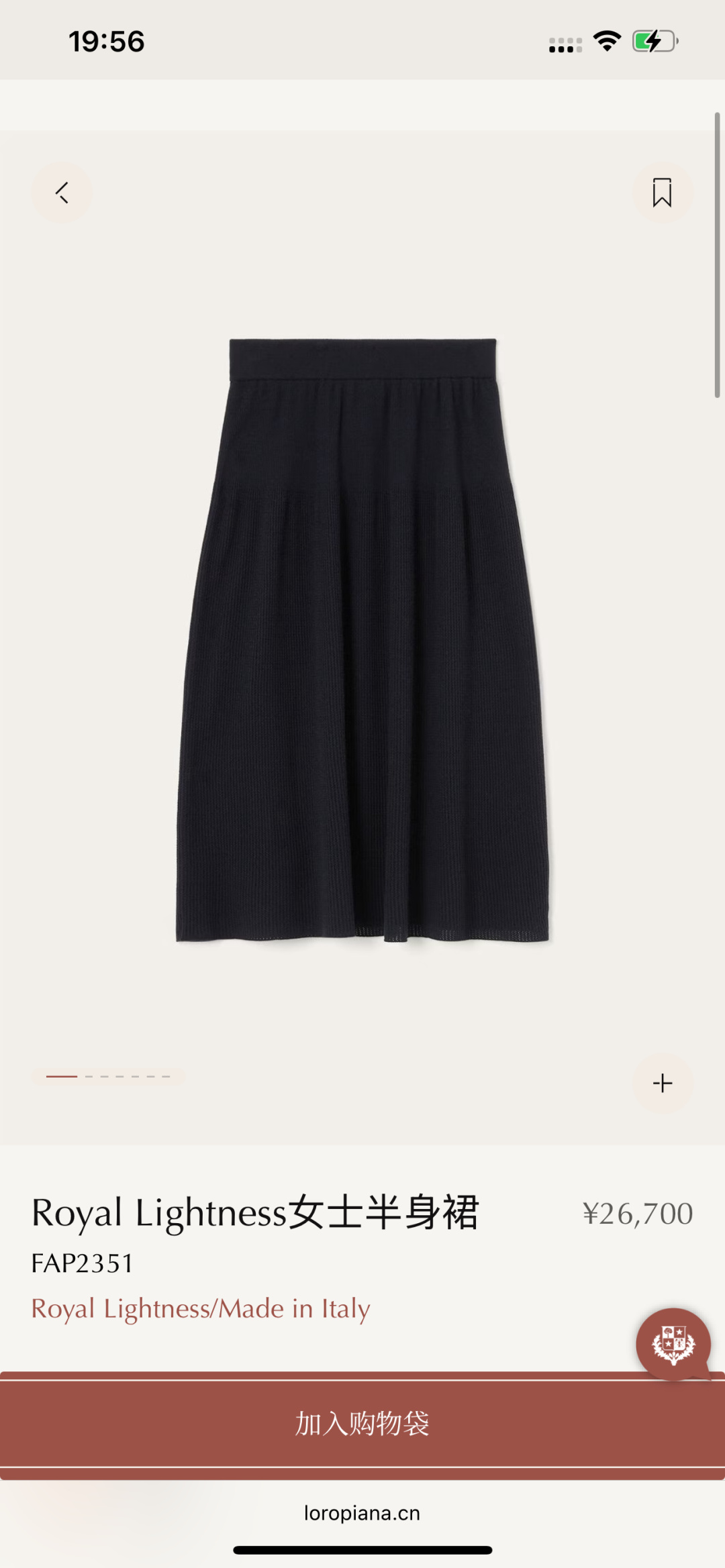Open the black skirt product photo
This screenshot has height=1568, width=725.
click(362, 641)
